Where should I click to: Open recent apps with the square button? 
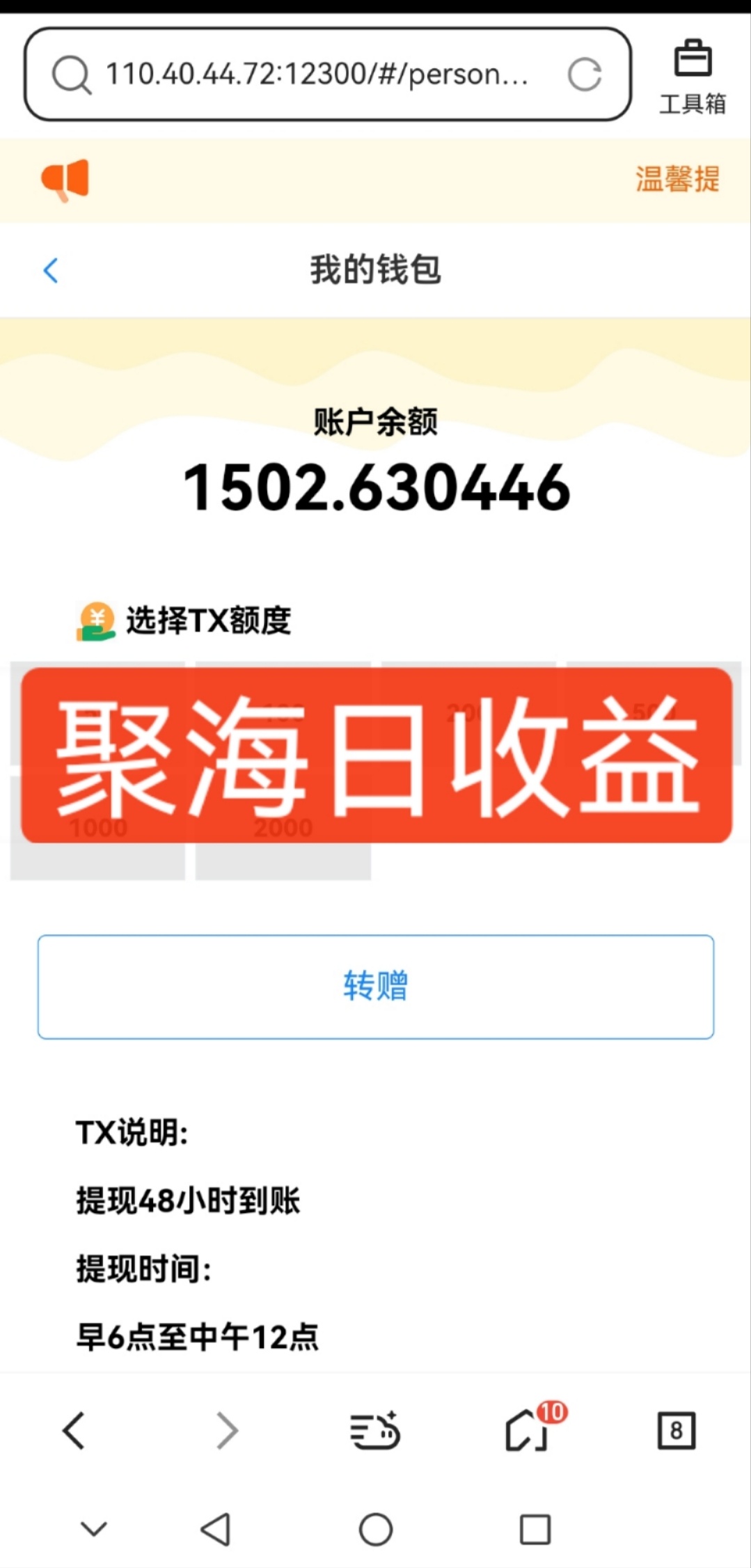click(x=535, y=1530)
